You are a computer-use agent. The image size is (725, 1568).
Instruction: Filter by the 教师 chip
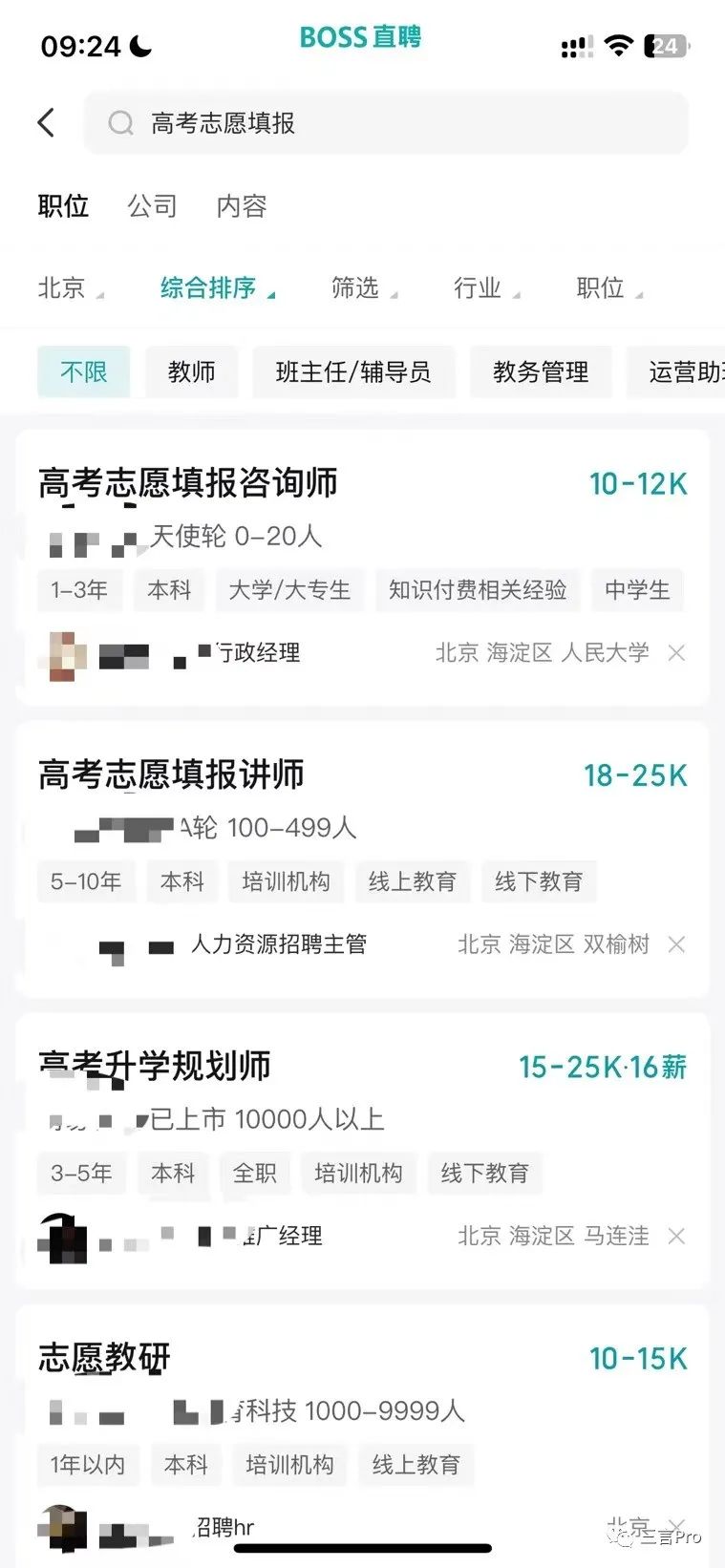tap(191, 371)
